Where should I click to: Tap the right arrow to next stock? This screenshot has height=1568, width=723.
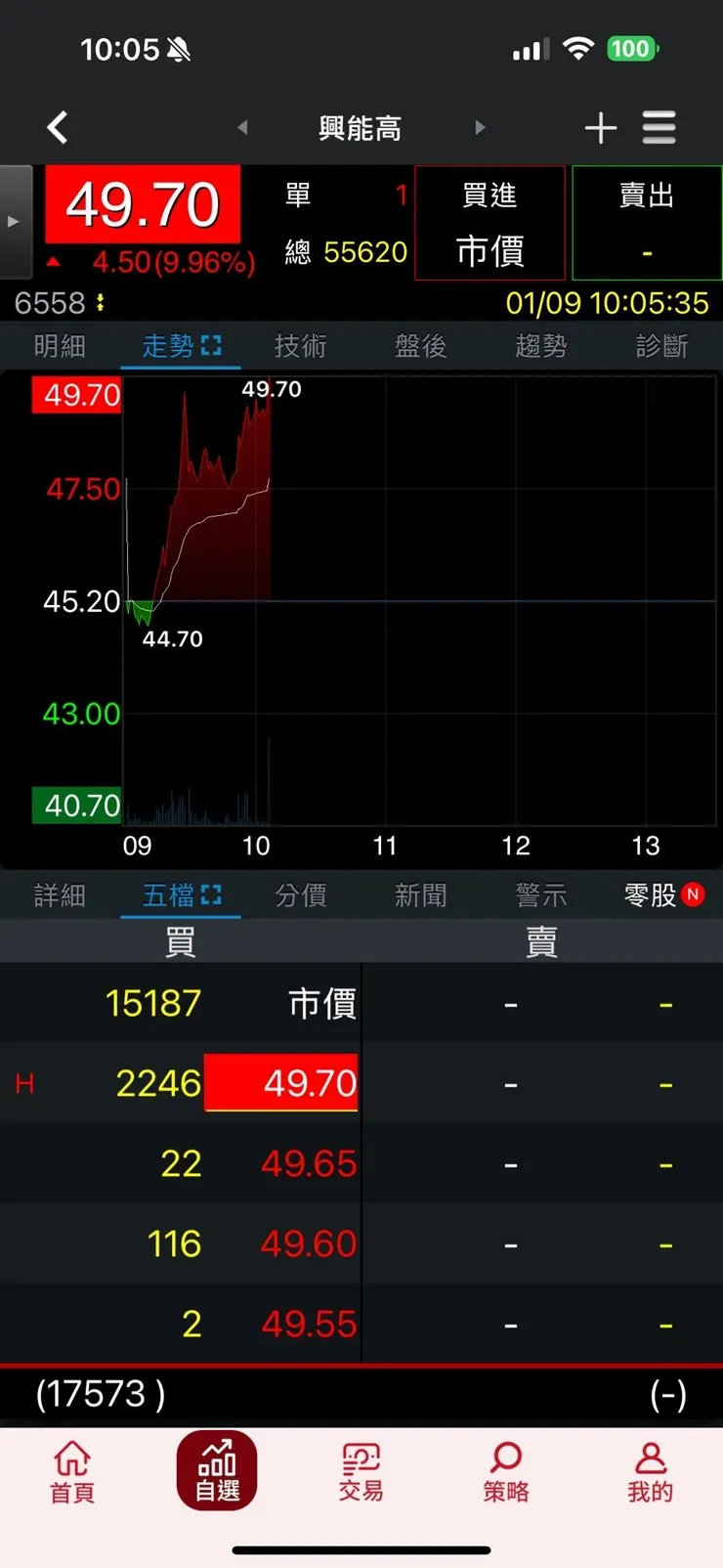click(480, 127)
